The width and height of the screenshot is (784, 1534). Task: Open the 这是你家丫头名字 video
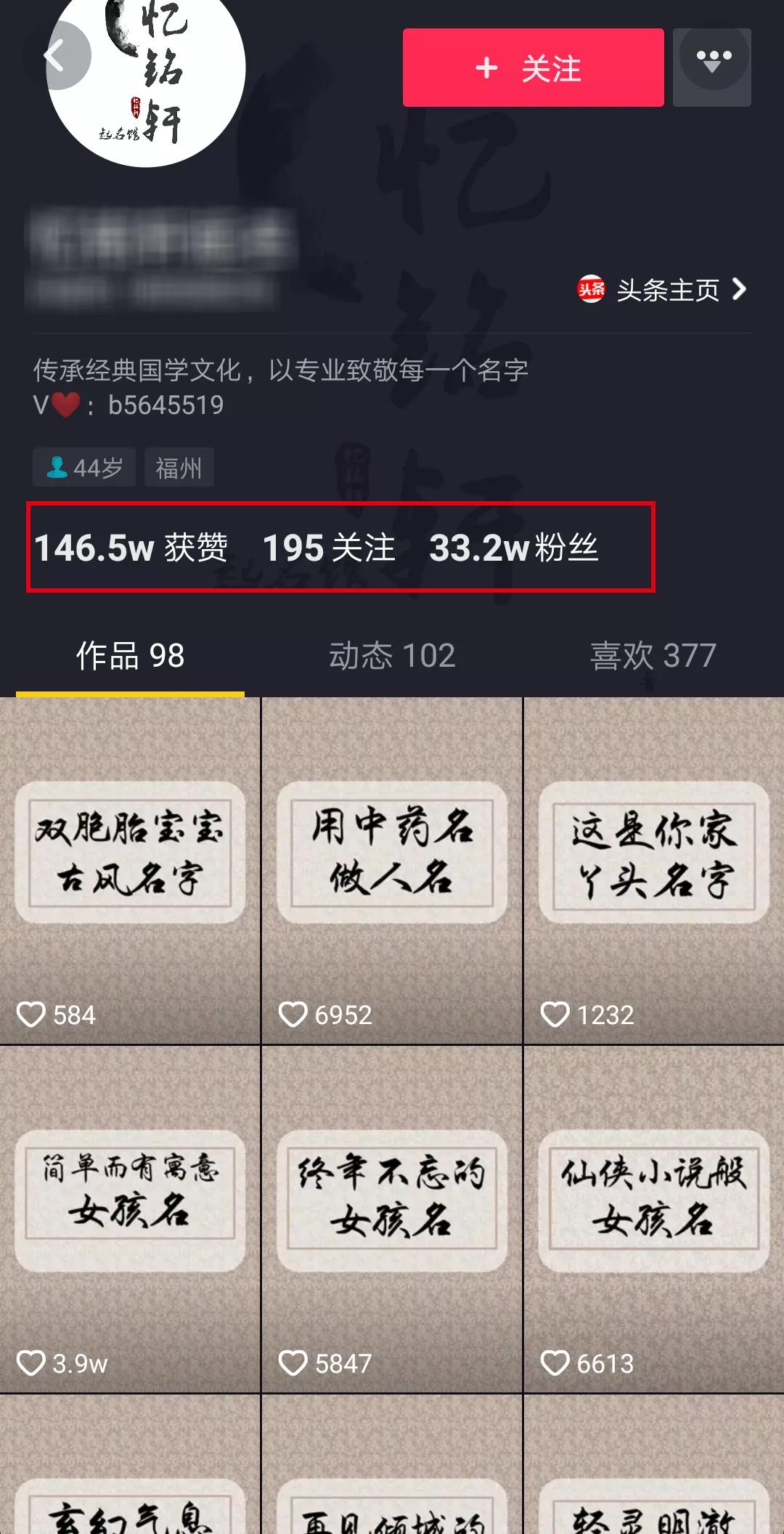(x=653, y=870)
